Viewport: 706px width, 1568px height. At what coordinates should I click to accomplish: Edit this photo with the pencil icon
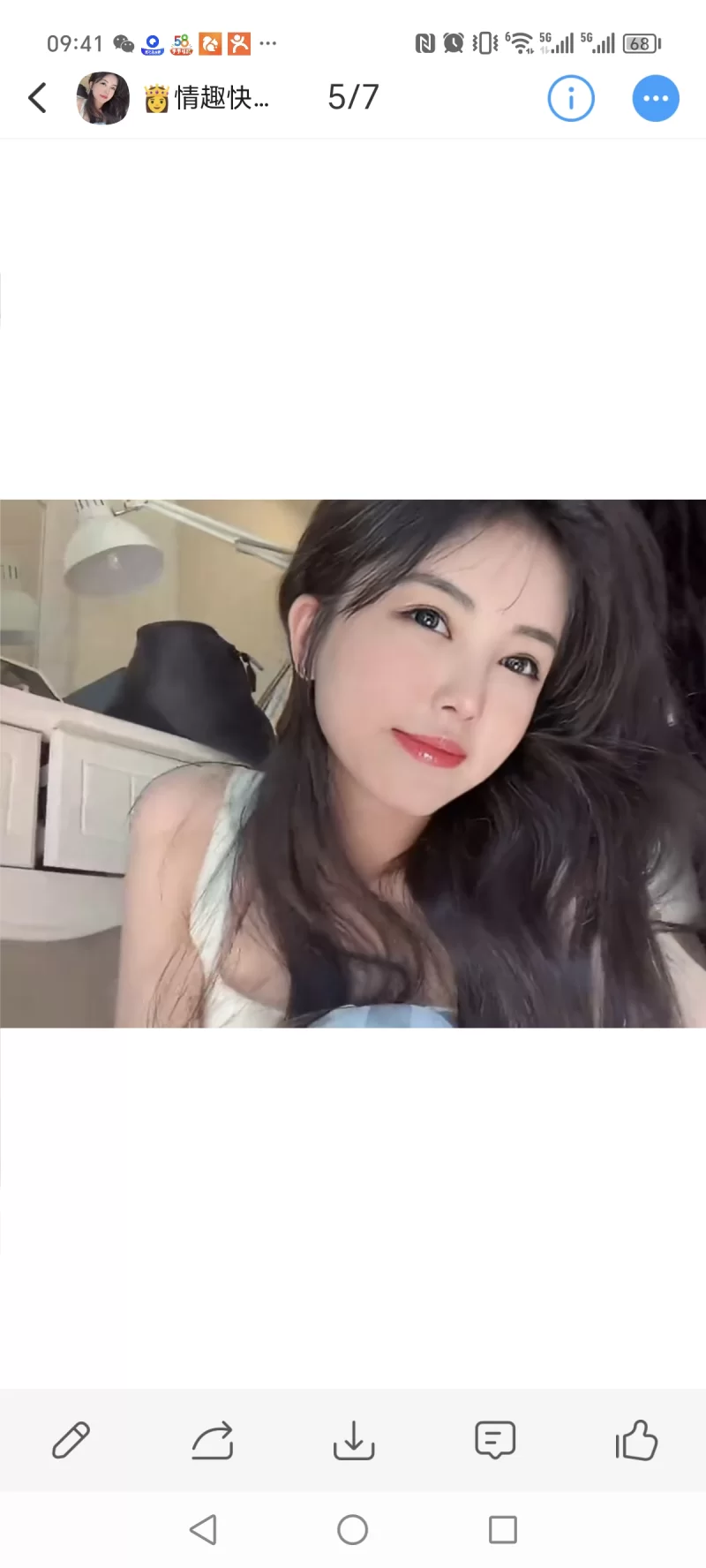coord(71,1440)
